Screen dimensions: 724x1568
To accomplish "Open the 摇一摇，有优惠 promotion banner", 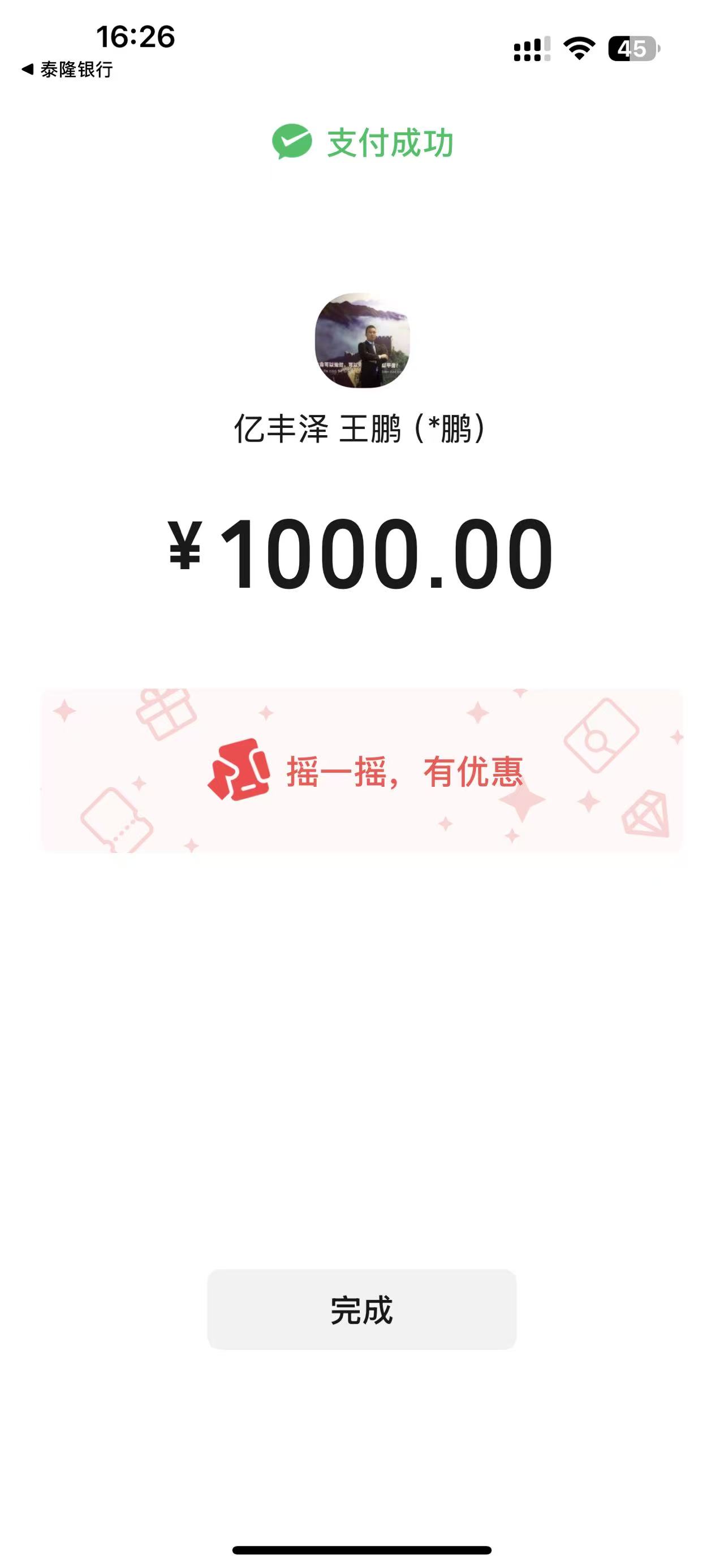I will click(361, 770).
